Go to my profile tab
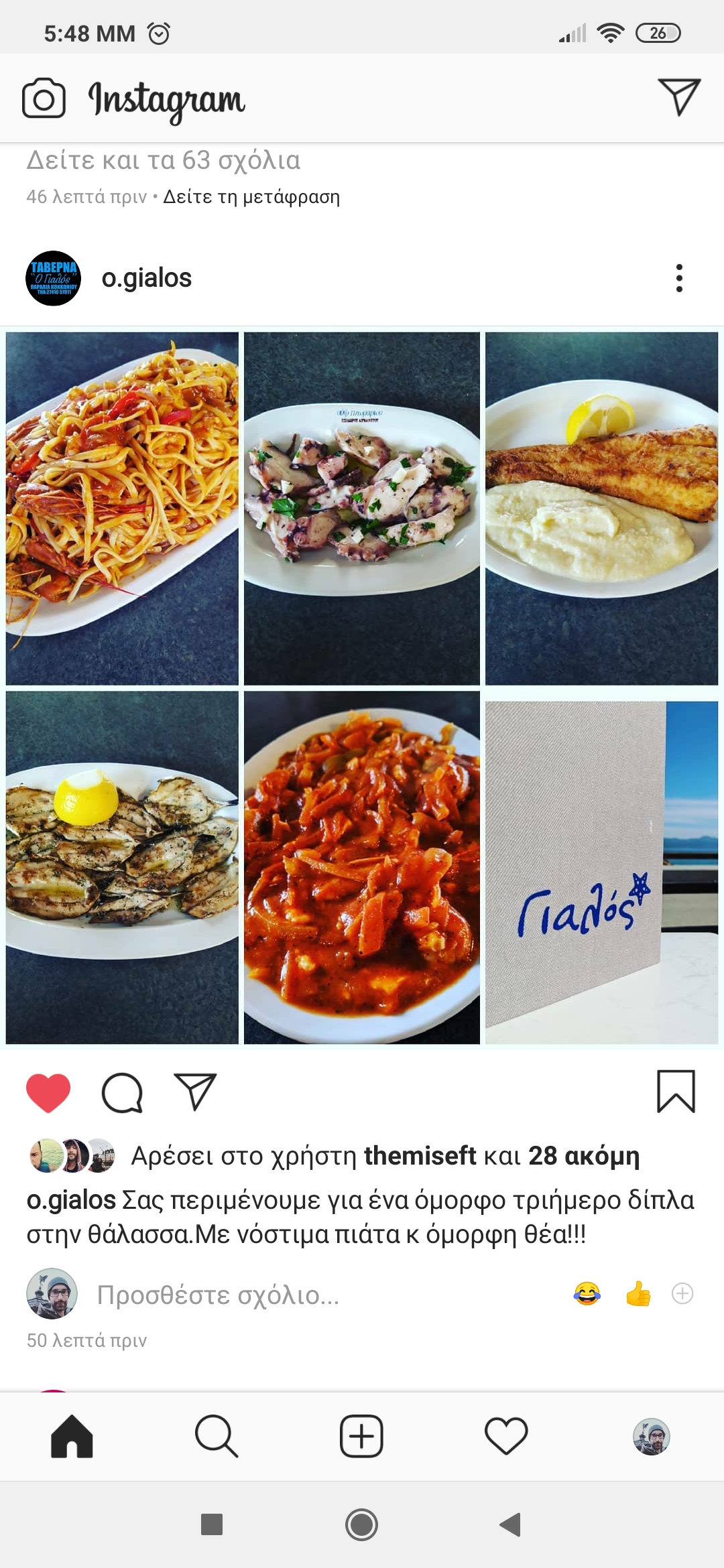724x1568 pixels. tap(651, 1436)
